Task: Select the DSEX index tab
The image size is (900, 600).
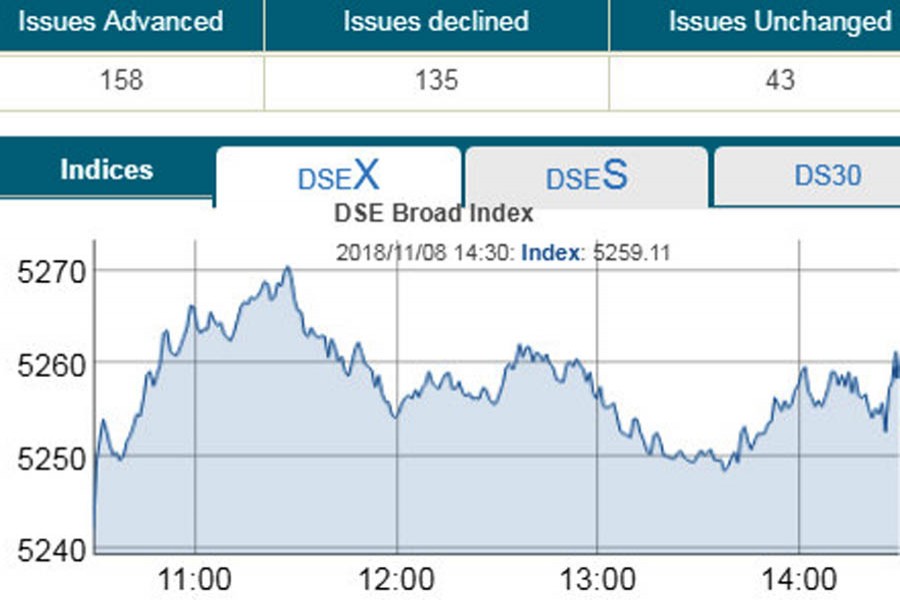Action: pos(339,176)
